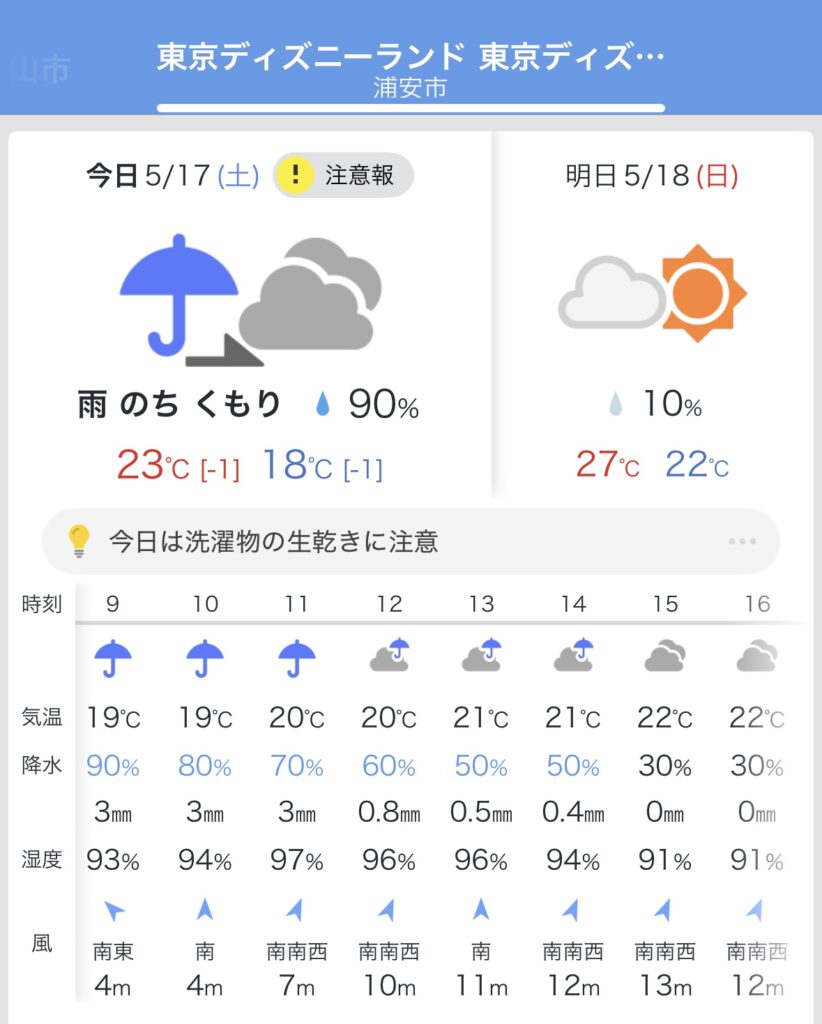Open the 注意報 weather advisory badge

click(343, 176)
